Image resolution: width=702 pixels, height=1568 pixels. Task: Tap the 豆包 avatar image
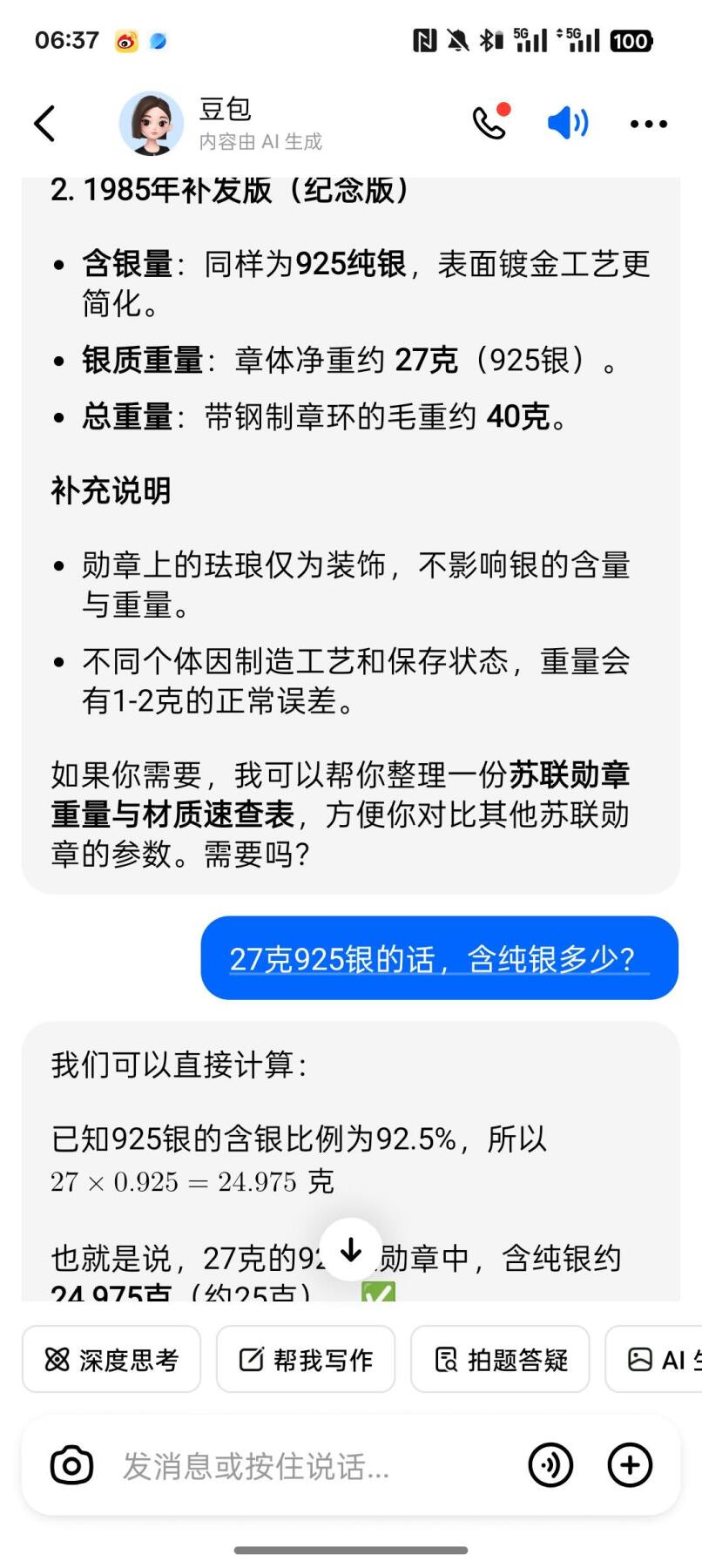coord(150,123)
